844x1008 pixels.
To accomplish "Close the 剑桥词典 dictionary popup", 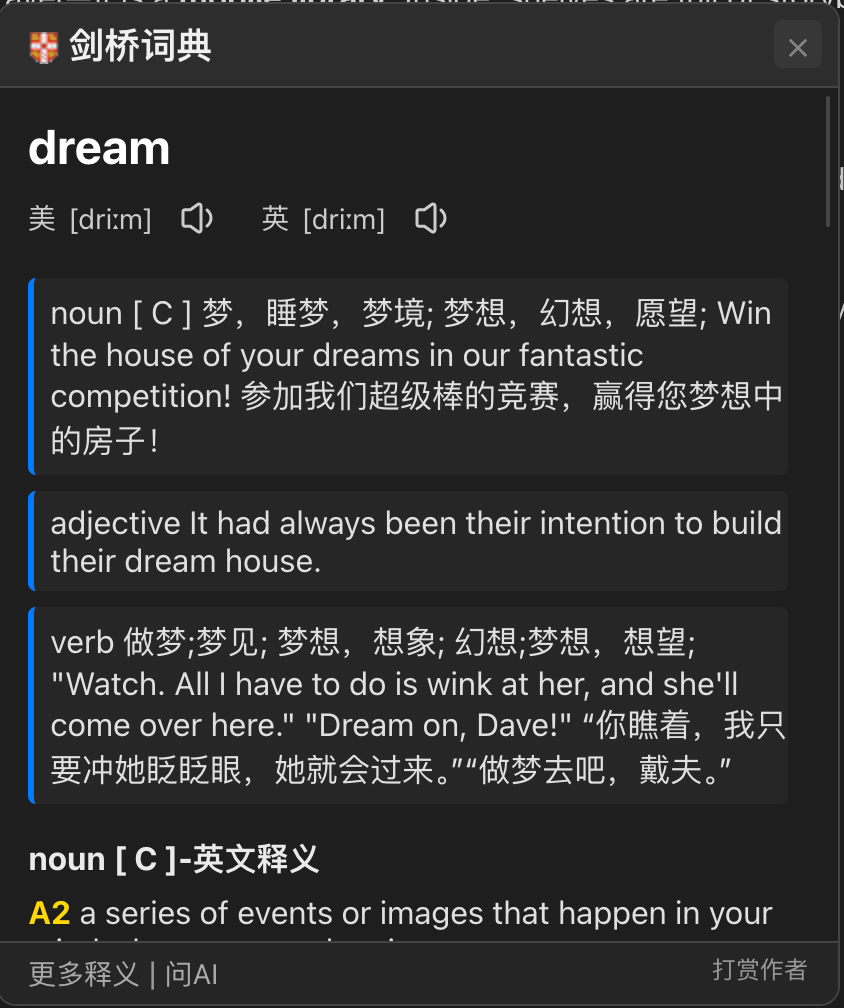I will (x=797, y=47).
